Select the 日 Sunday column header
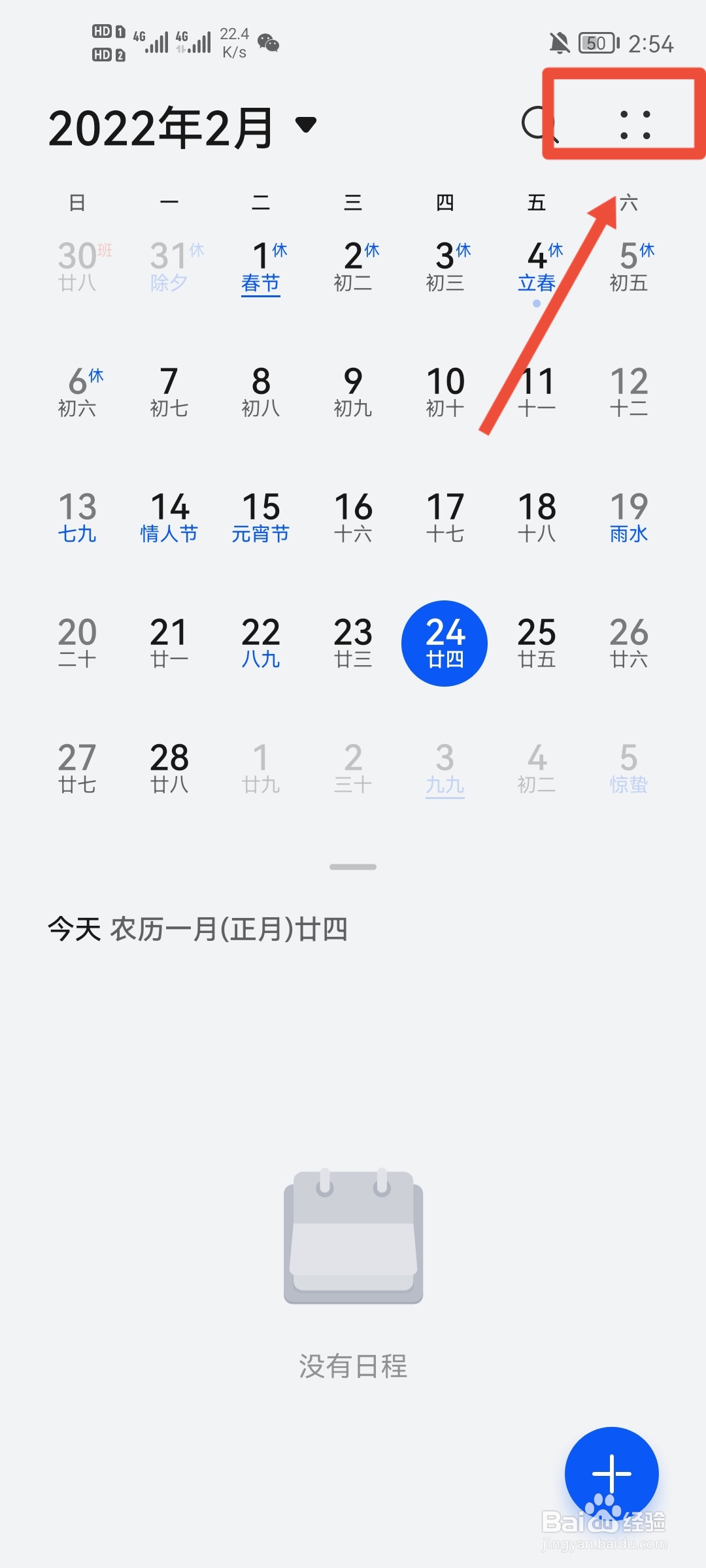 (77, 203)
